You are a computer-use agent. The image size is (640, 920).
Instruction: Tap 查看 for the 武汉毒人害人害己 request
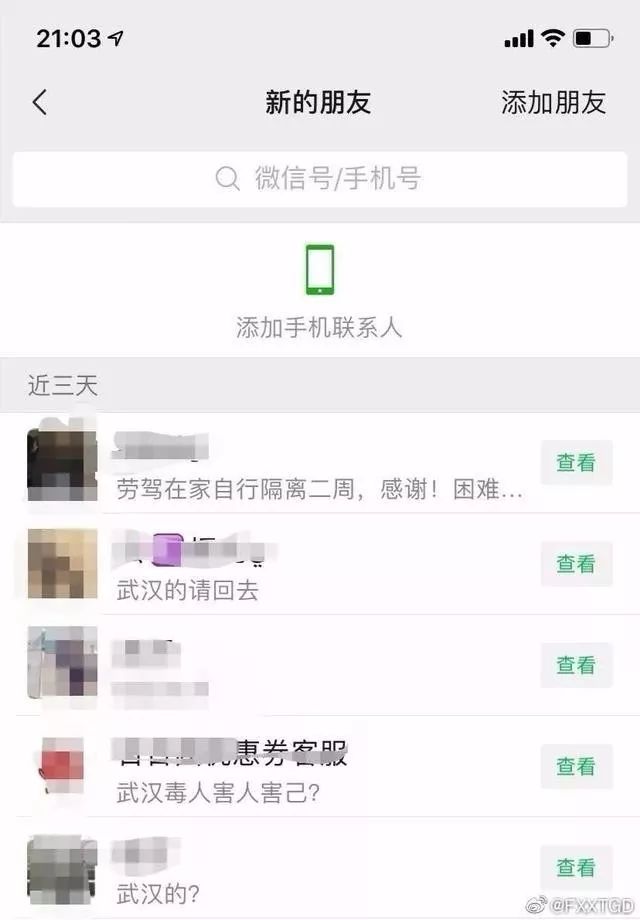[x=576, y=767]
